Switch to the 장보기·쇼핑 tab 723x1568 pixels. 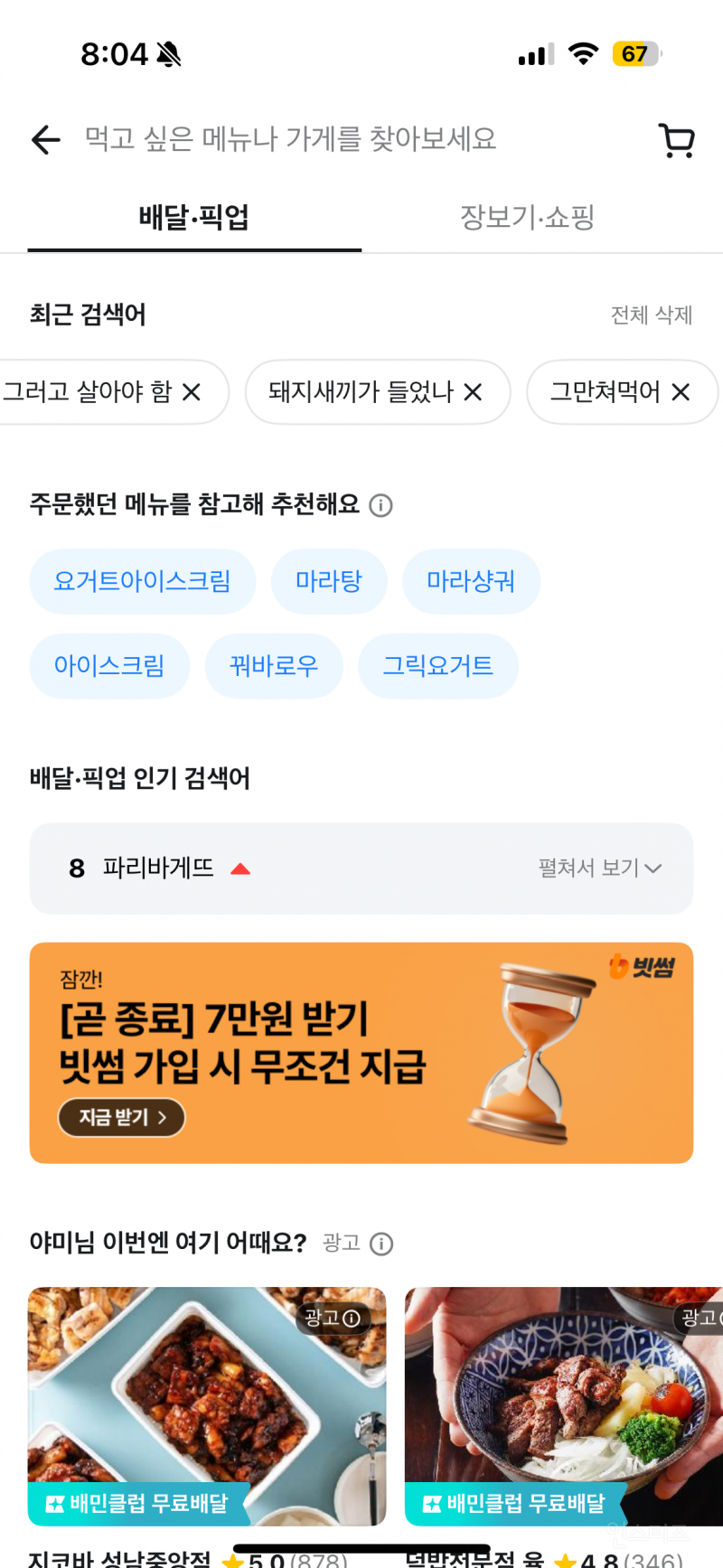point(527,217)
